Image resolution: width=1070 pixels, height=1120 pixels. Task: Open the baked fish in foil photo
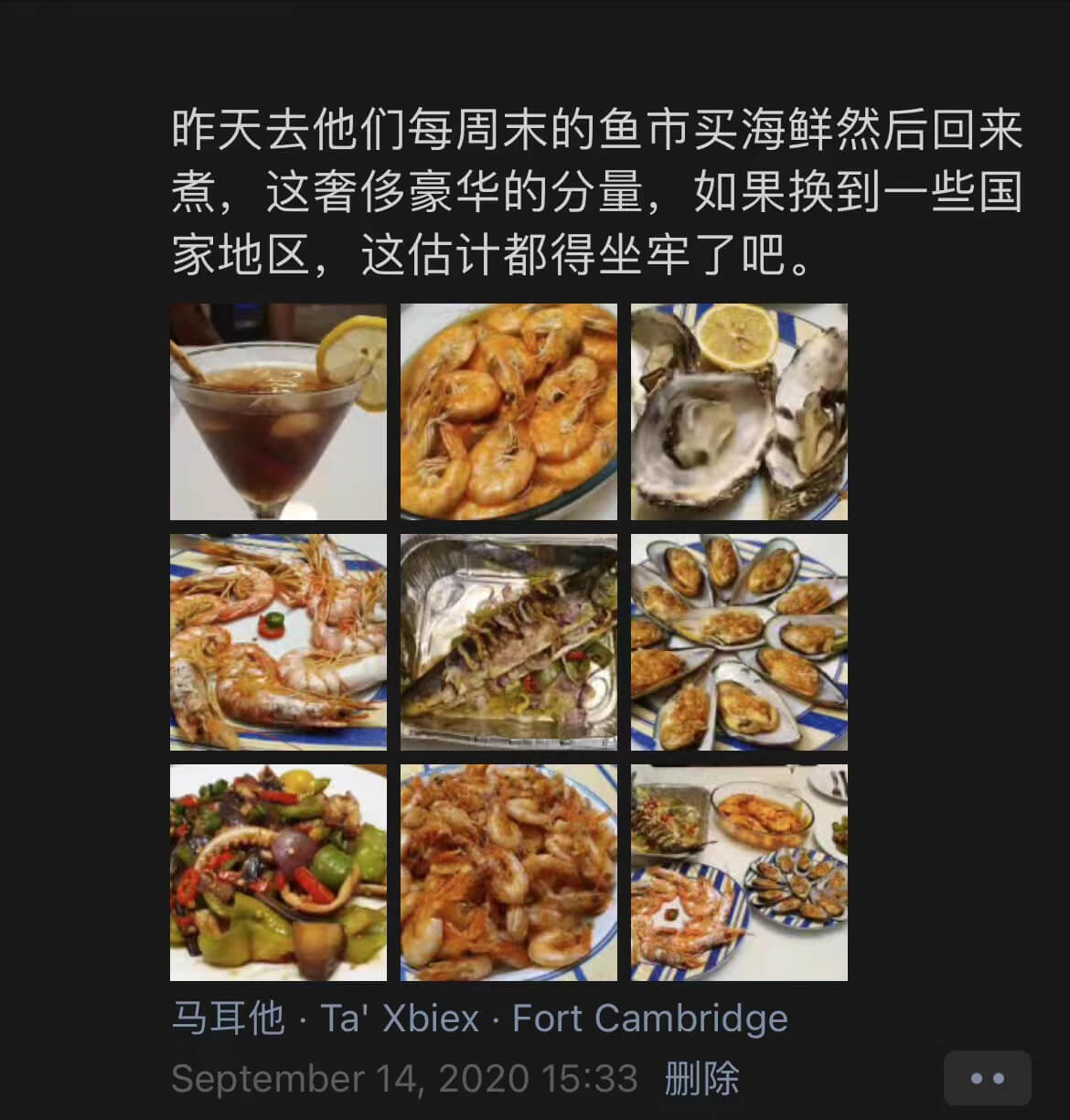click(508, 642)
